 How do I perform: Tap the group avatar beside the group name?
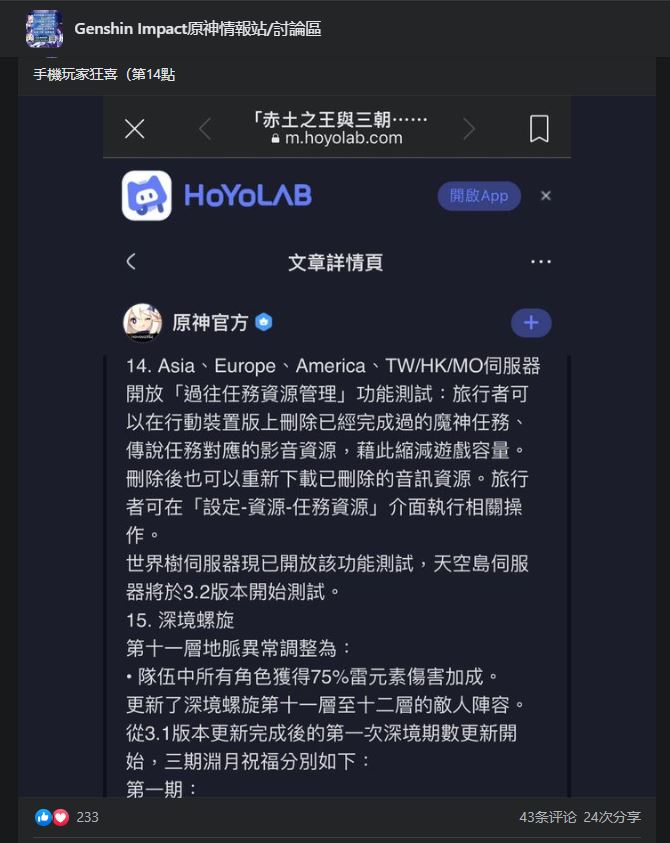[44, 29]
